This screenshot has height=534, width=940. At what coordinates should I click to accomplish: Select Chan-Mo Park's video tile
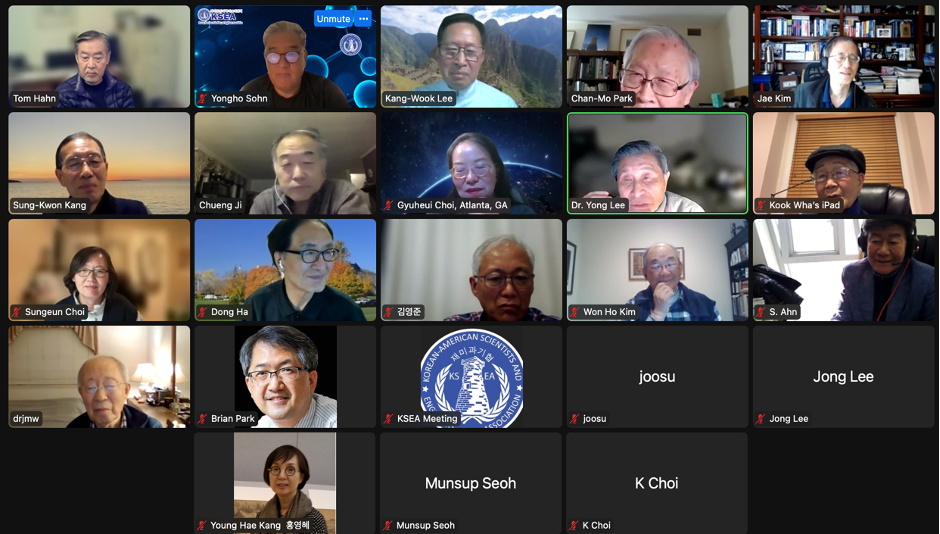click(657, 57)
